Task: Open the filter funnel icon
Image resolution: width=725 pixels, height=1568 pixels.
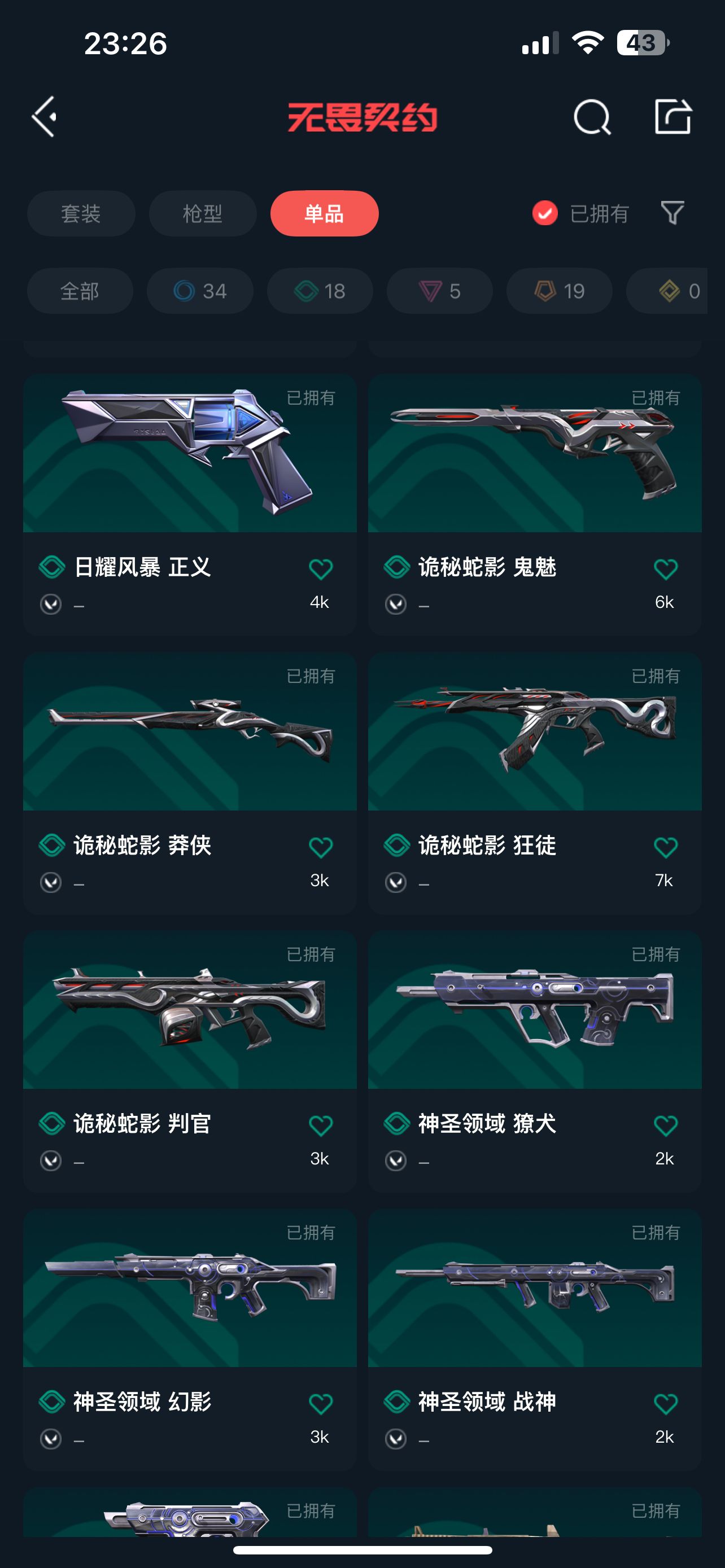Action: (672, 213)
